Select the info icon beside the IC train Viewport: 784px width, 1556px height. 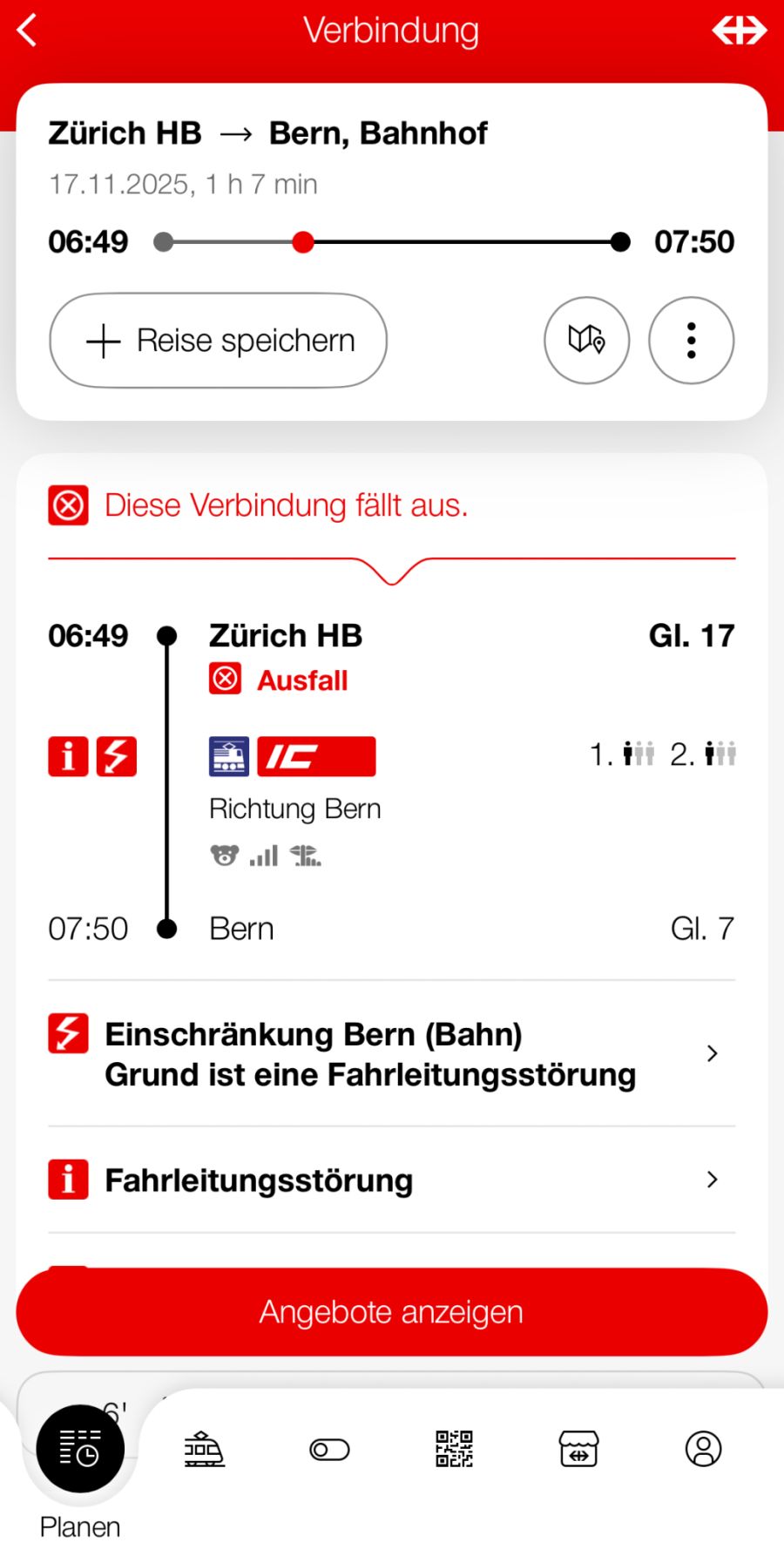[x=68, y=755]
